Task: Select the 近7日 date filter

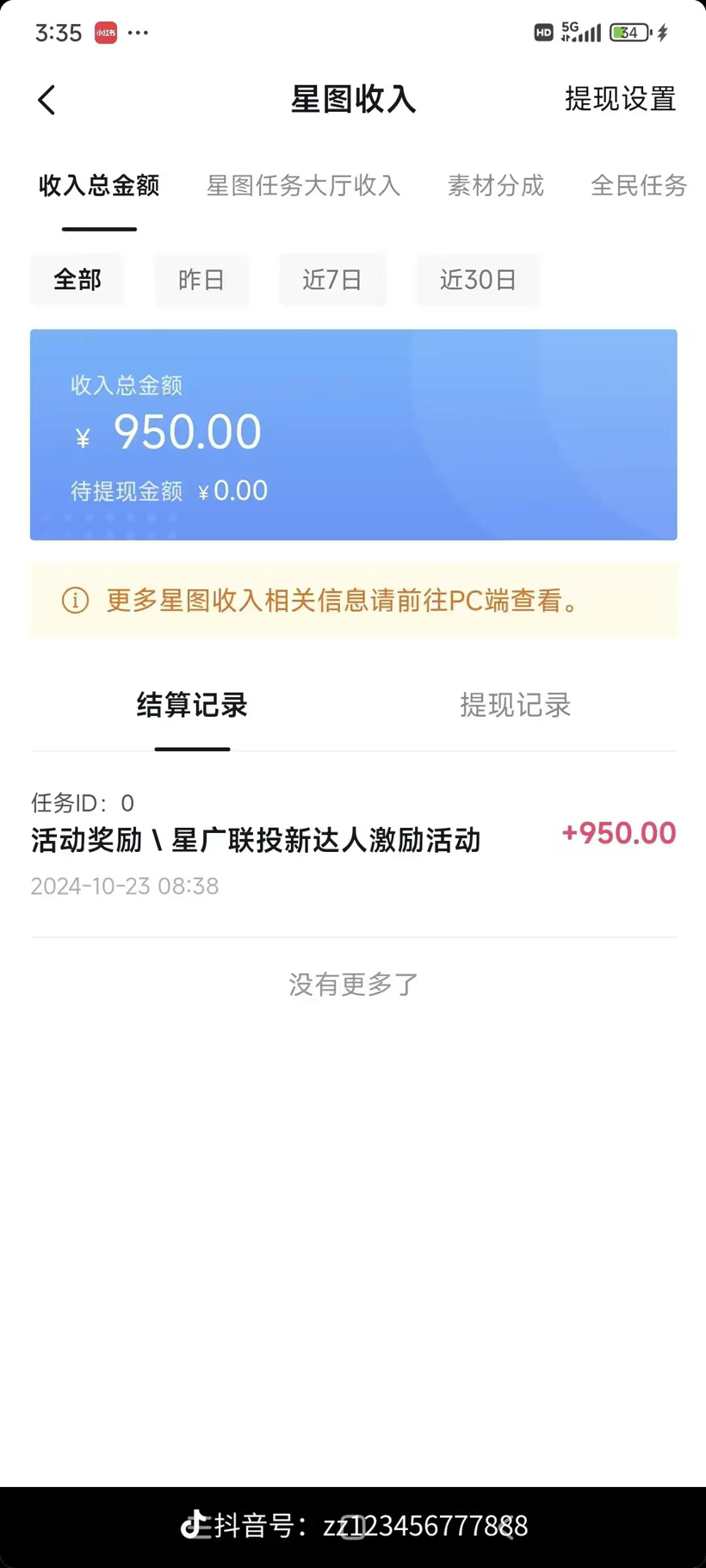Action: click(333, 280)
